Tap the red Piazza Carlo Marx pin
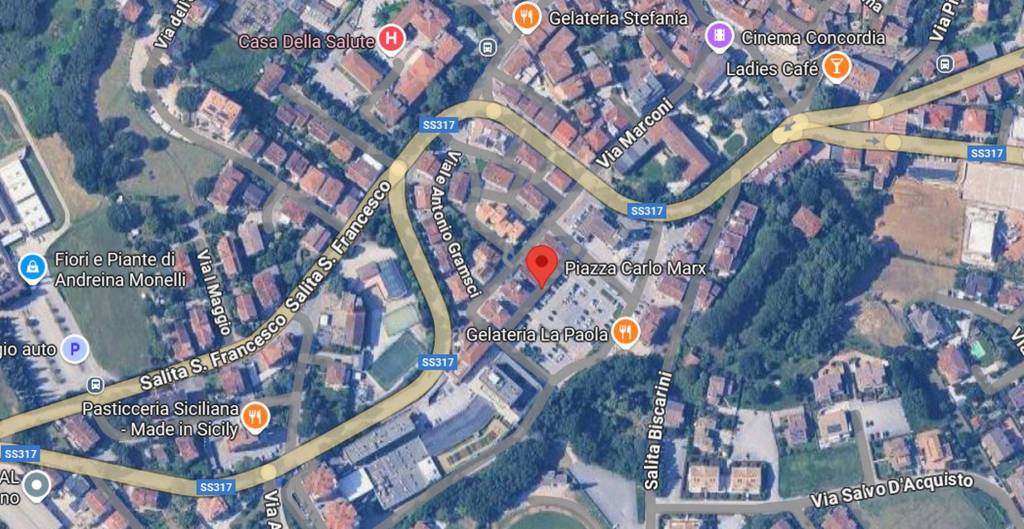 (x=541, y=265)
